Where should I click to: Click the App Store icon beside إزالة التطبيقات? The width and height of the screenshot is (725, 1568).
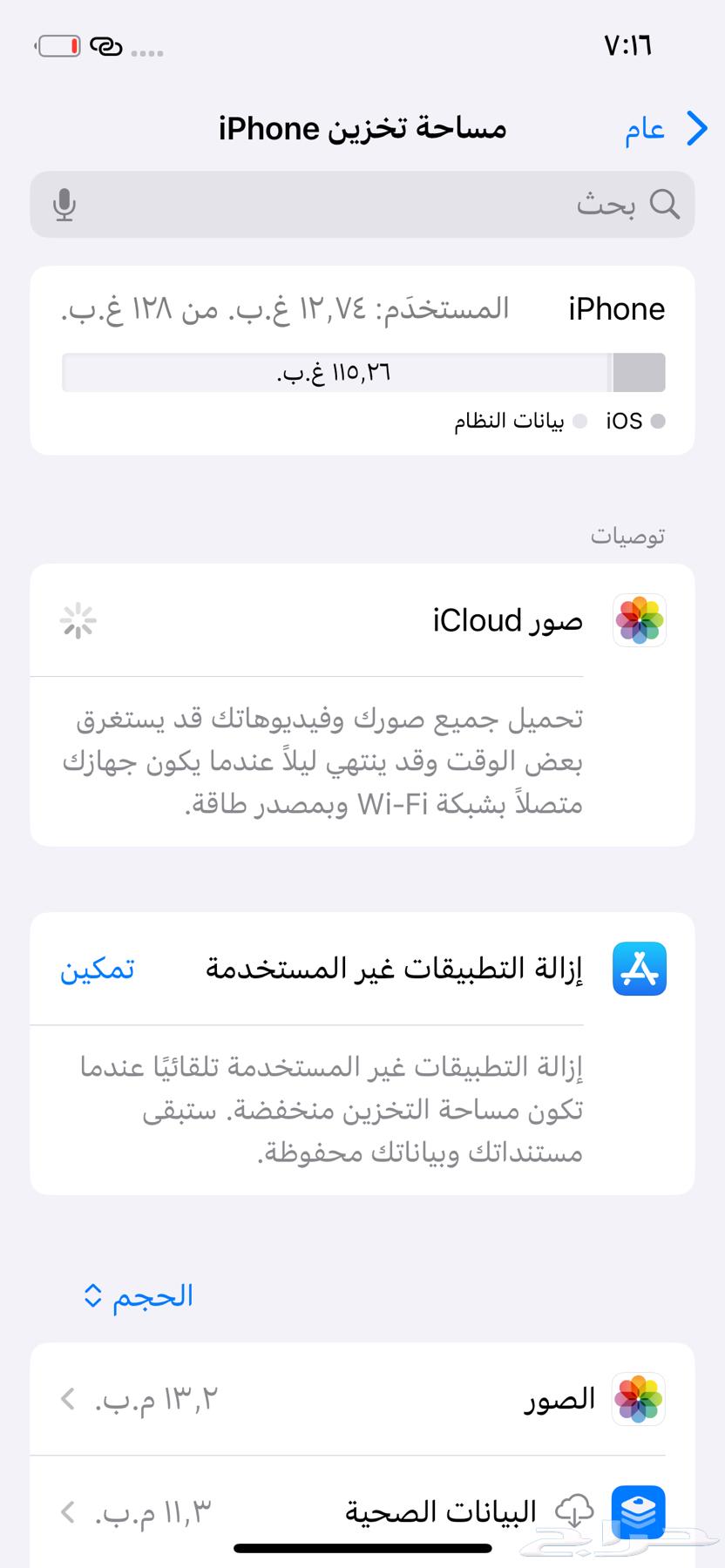click(639, 969)
